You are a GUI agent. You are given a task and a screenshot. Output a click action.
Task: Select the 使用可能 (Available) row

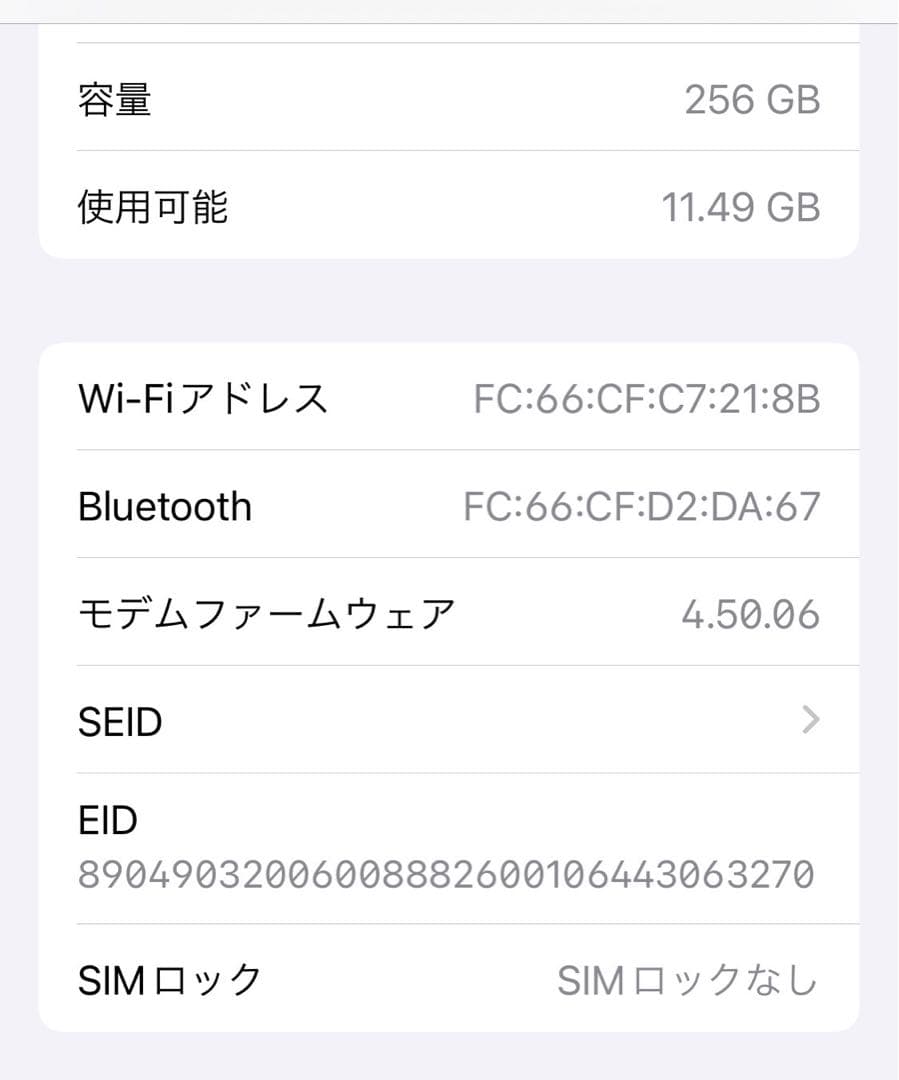click(x=450, y=206)
